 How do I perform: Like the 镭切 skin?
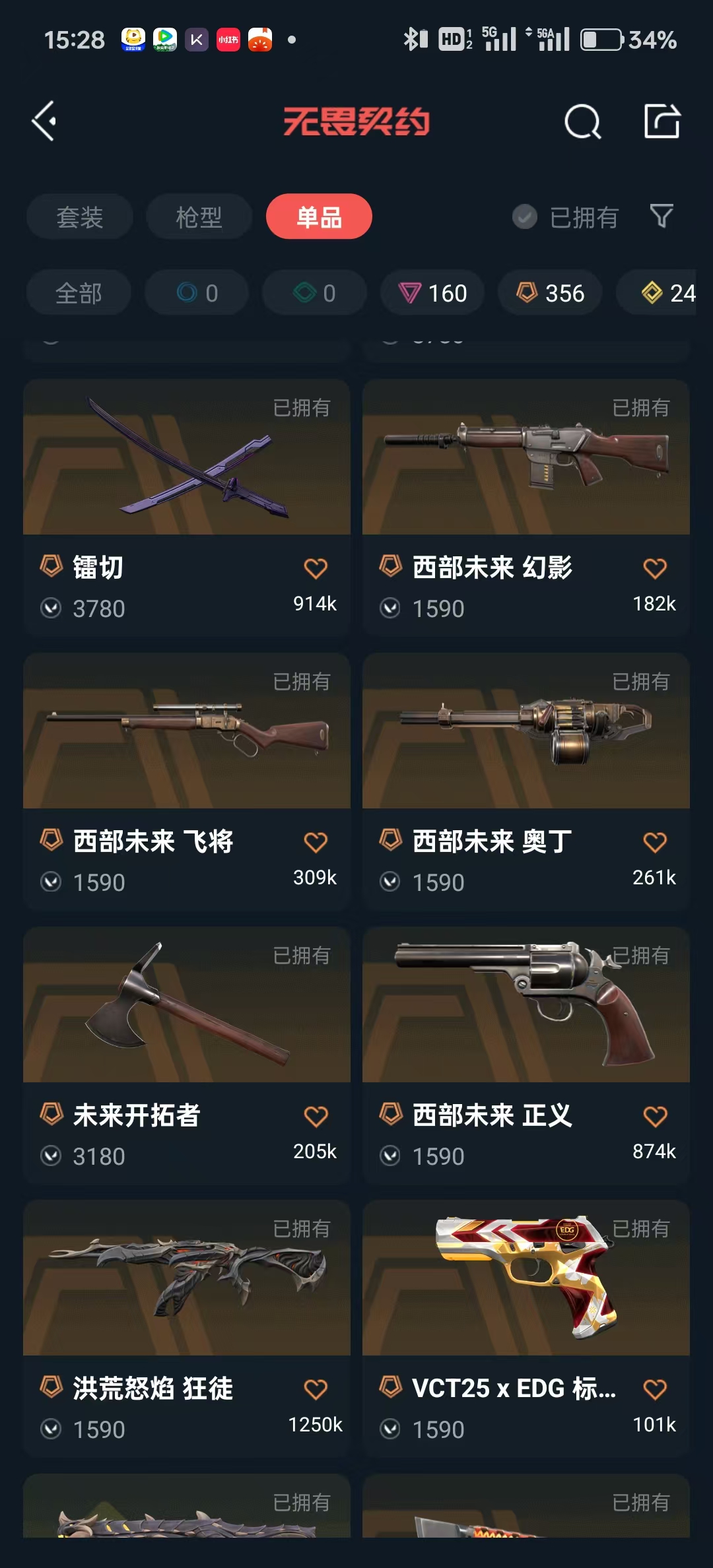pyautogui.click(x=316, y=568)
